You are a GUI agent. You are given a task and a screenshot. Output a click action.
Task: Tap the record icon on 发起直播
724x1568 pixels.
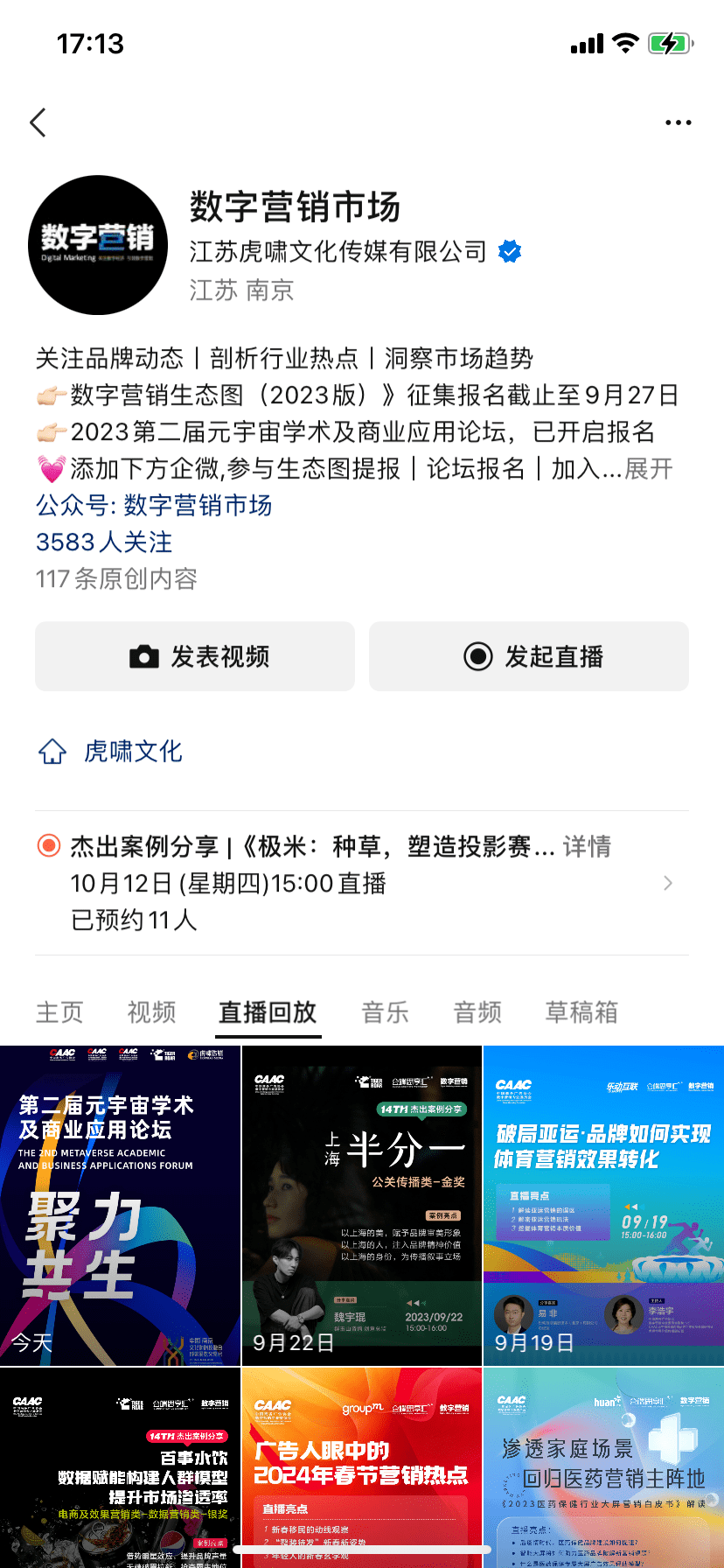point(479,656)
